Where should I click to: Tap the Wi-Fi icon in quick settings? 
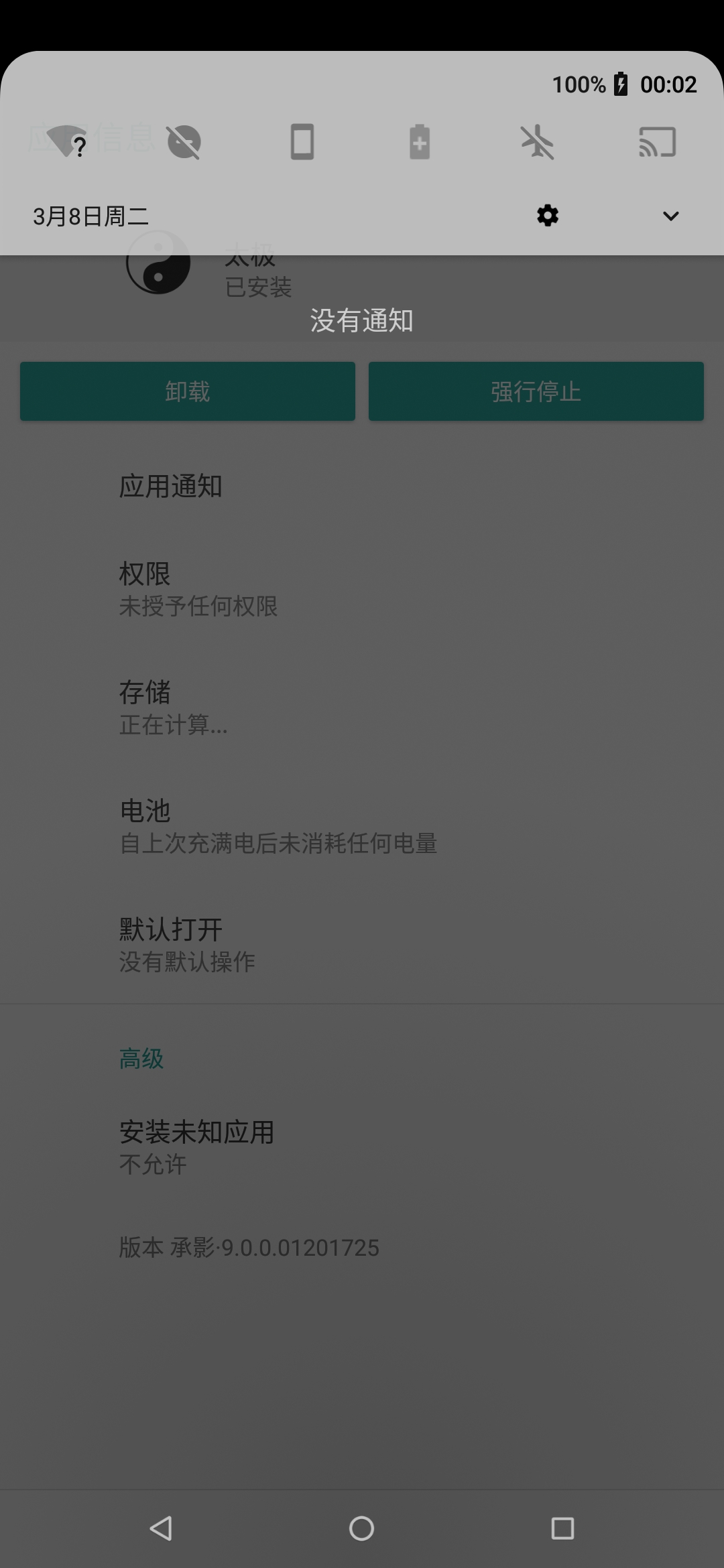coord(65,141)
